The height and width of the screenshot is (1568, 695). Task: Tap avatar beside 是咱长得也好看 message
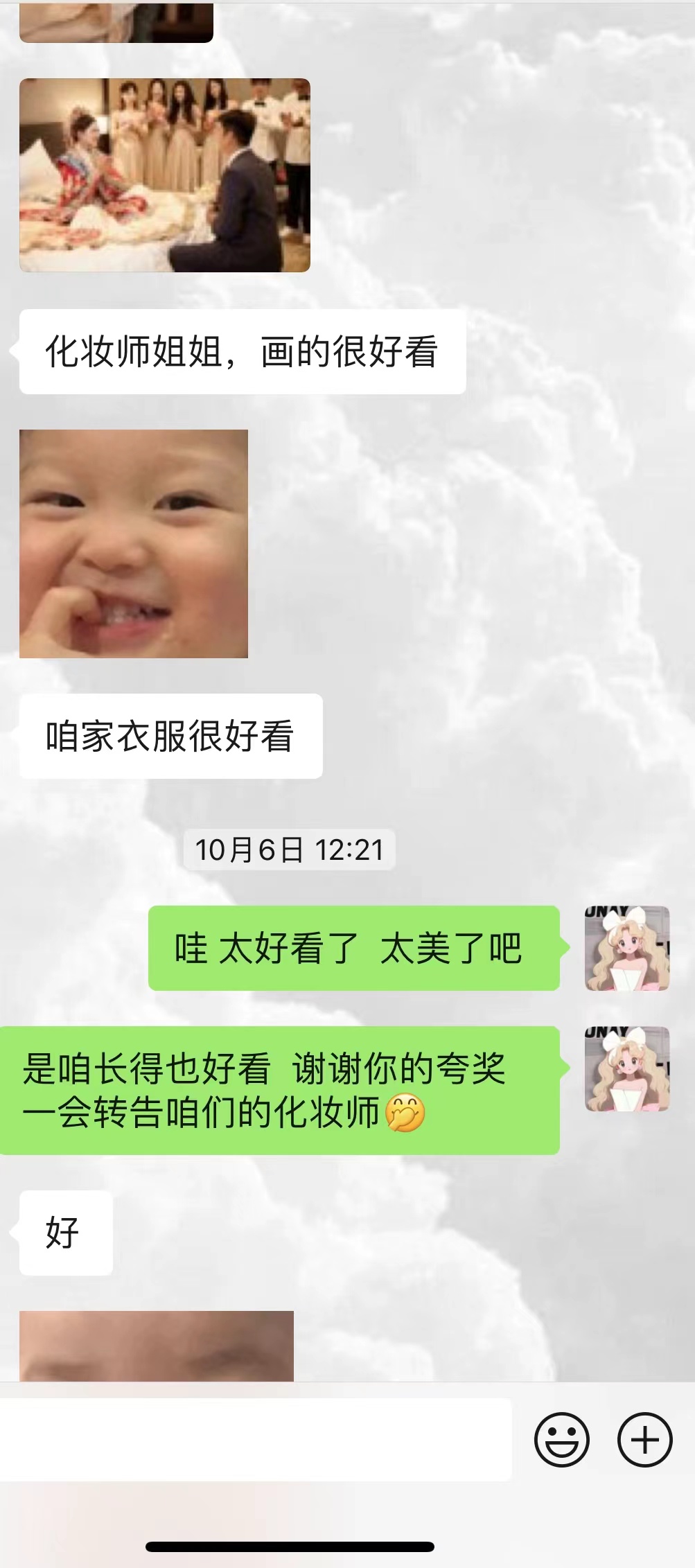click(627, 1069)
